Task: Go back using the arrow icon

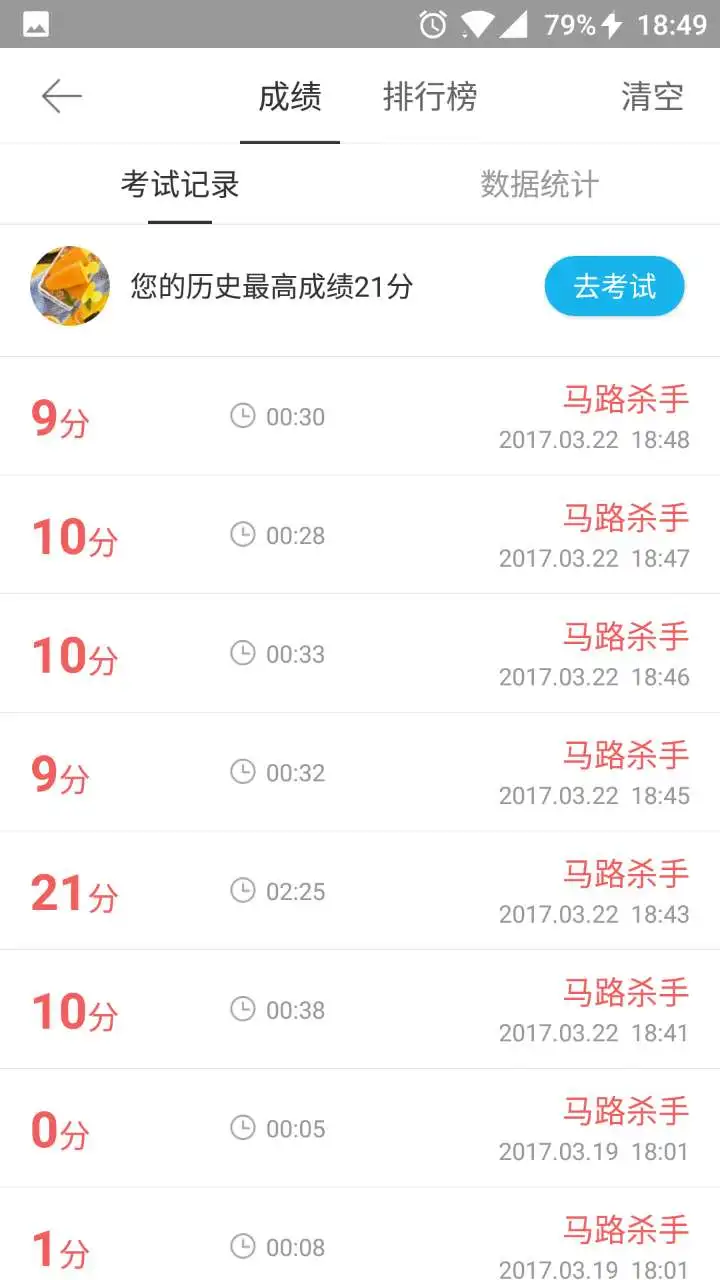Action: click(61, 97)
